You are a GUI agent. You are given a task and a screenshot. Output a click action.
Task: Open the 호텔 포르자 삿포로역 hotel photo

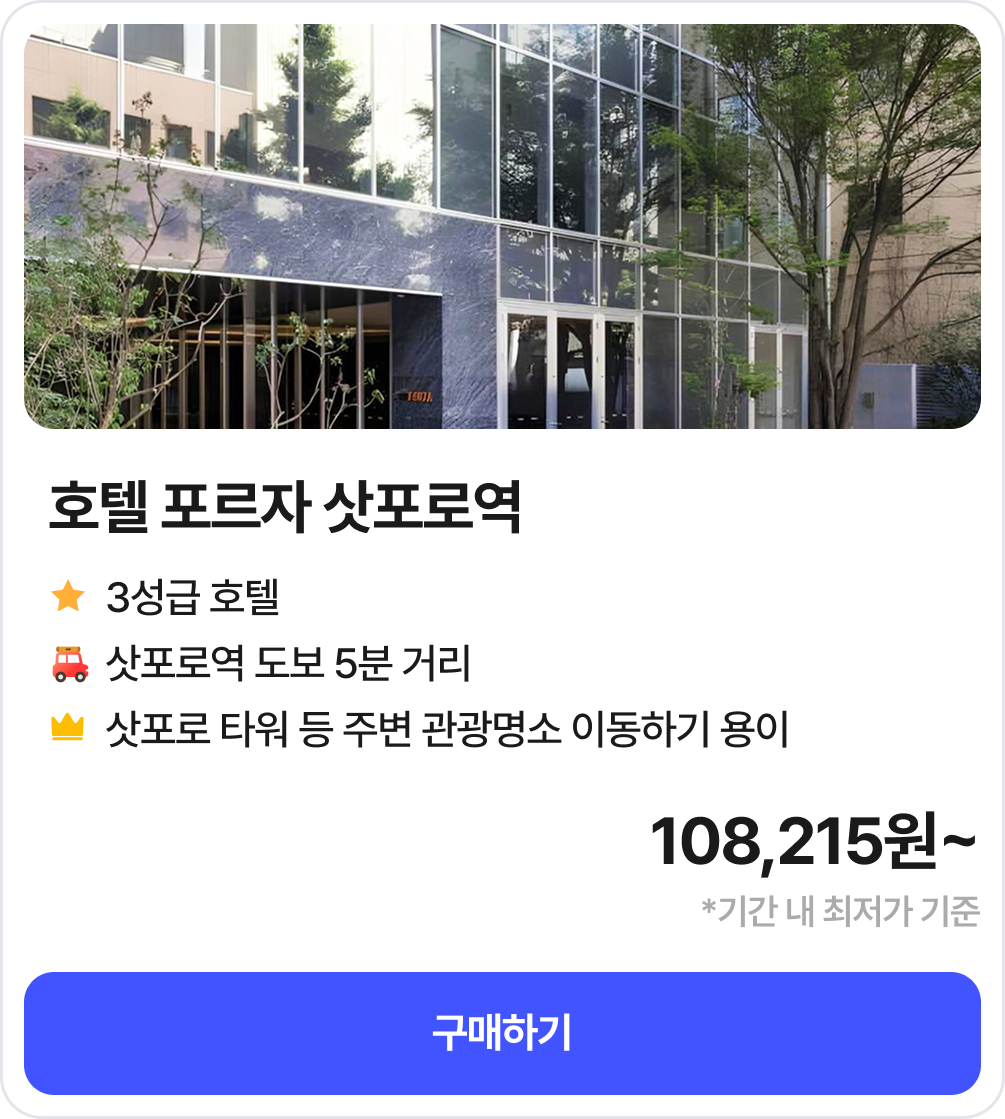pyautogui.click(x=502, y=227)
